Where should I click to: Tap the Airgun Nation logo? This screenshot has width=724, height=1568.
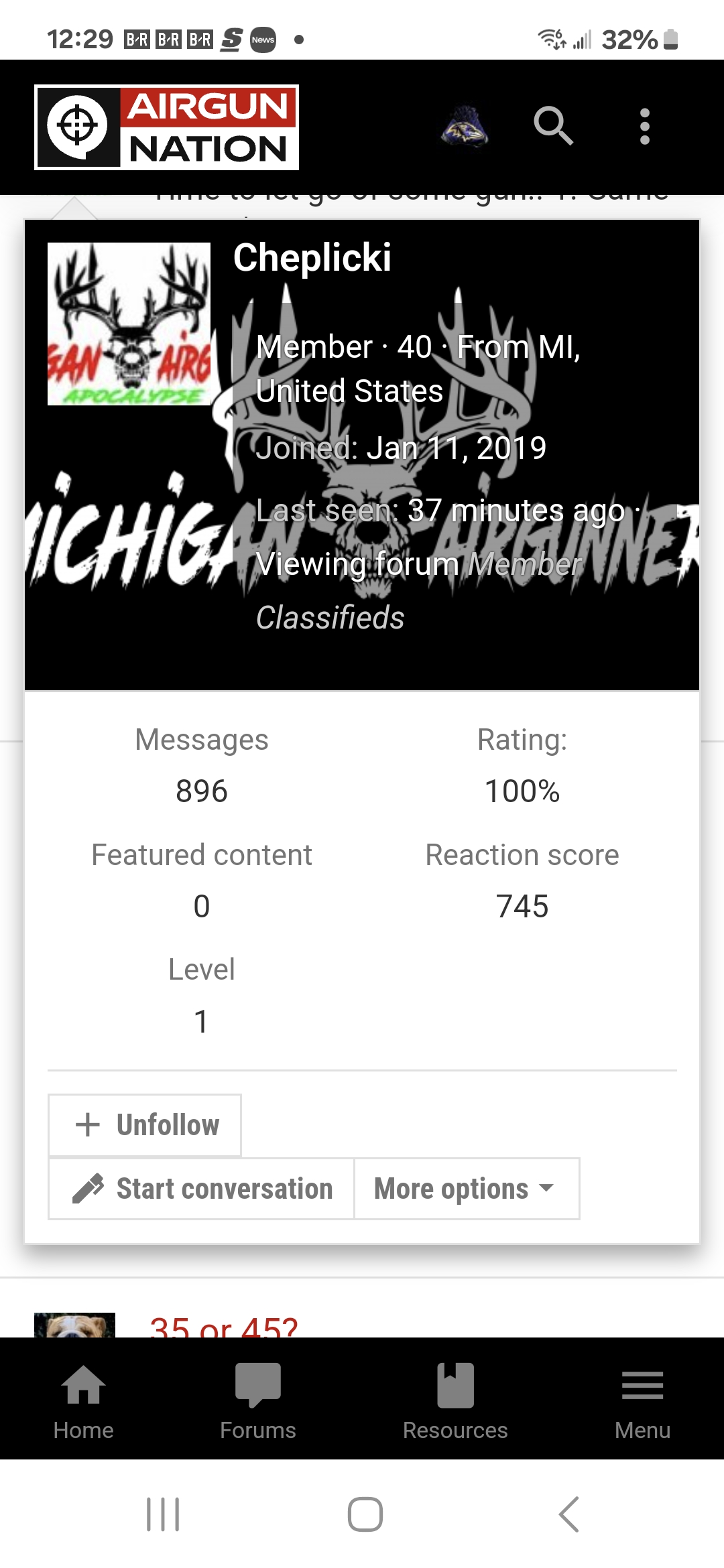tap(166, 127)
